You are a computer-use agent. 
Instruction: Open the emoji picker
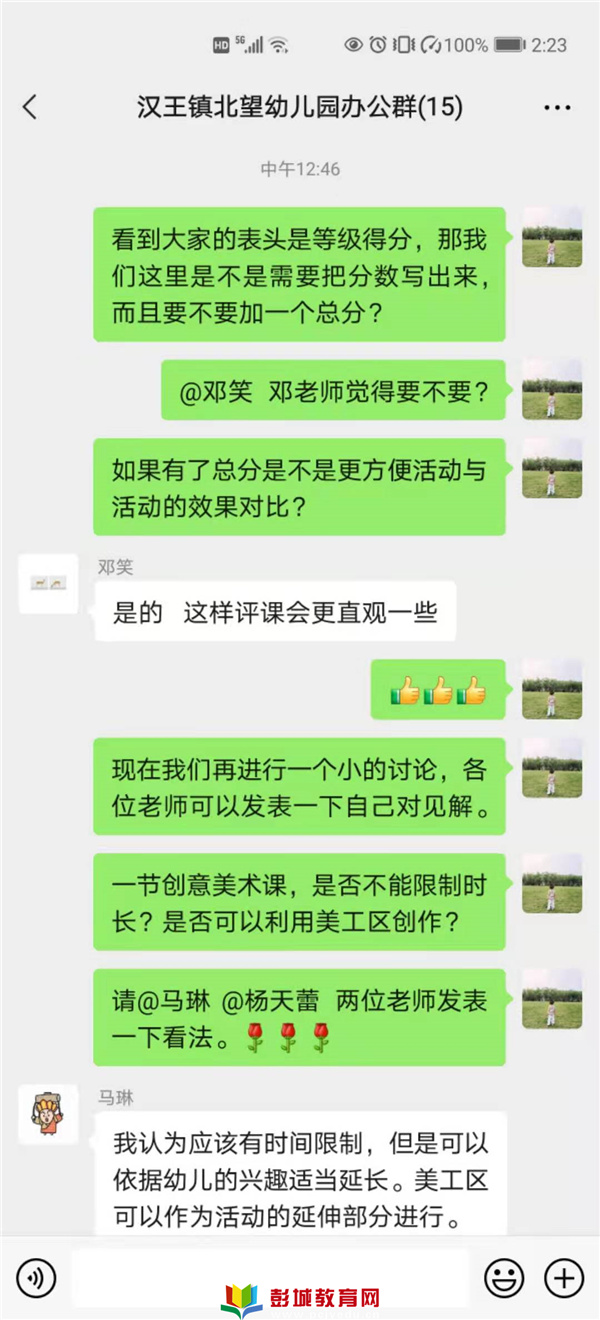pyautogui.click(x=504, y=1277)
